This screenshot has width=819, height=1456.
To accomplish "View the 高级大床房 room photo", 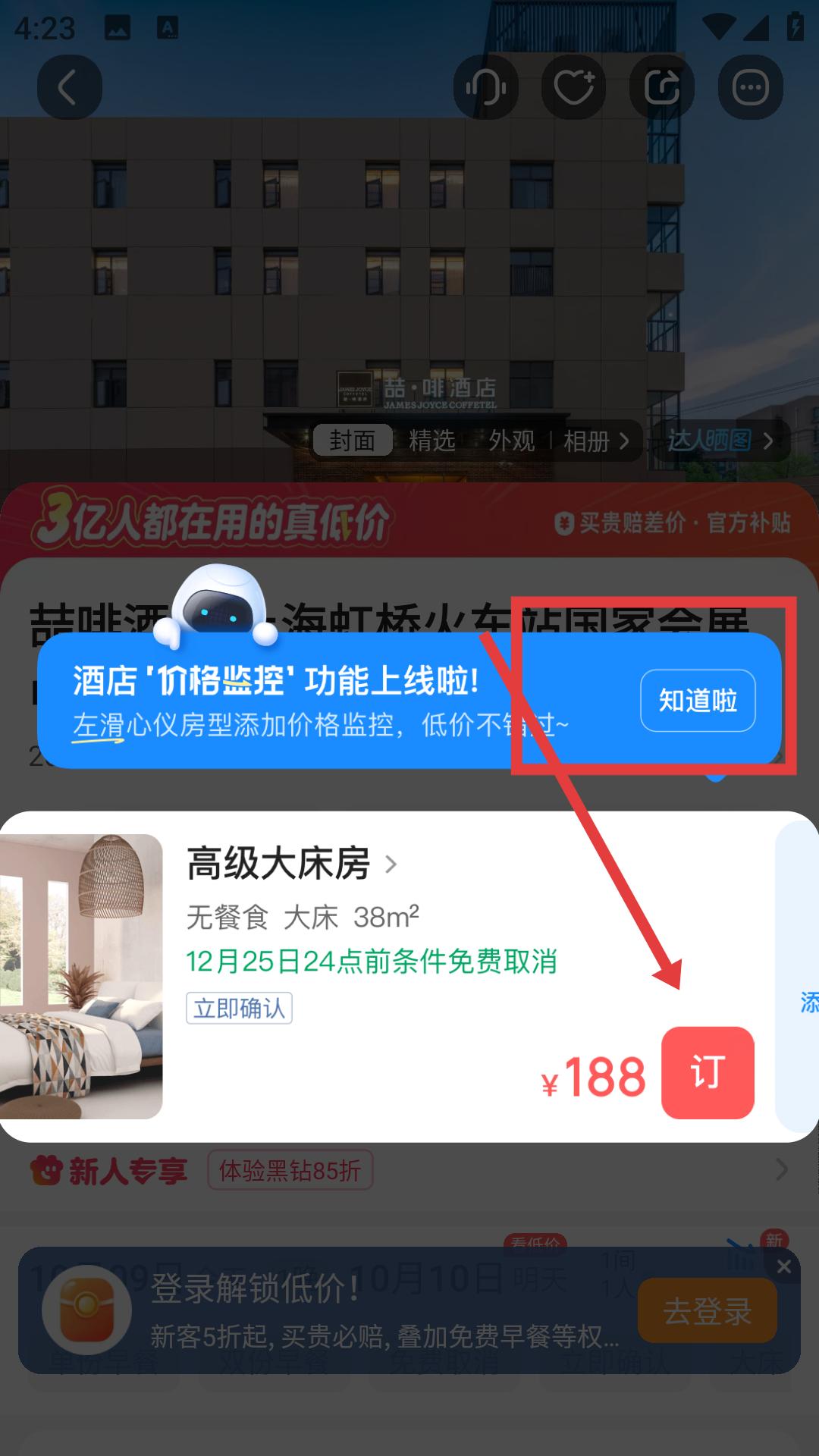I will click(81, 976).
